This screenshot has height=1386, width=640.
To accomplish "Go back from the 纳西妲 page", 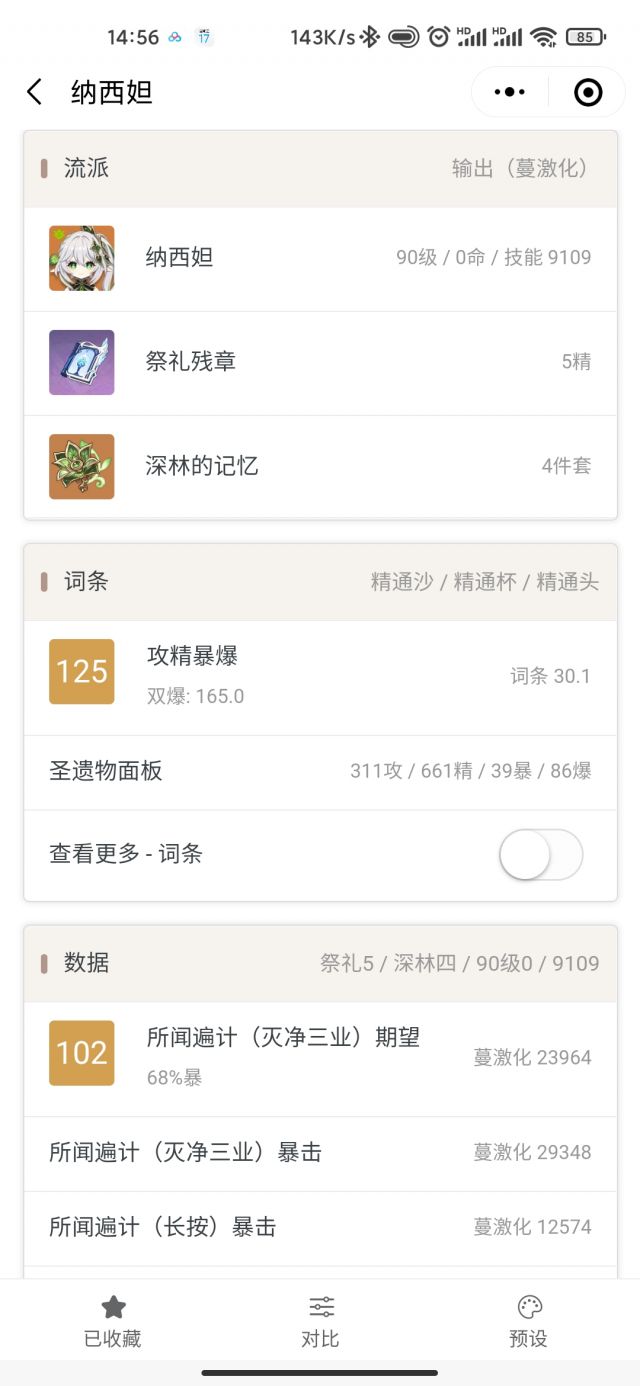I will point(34,93).
